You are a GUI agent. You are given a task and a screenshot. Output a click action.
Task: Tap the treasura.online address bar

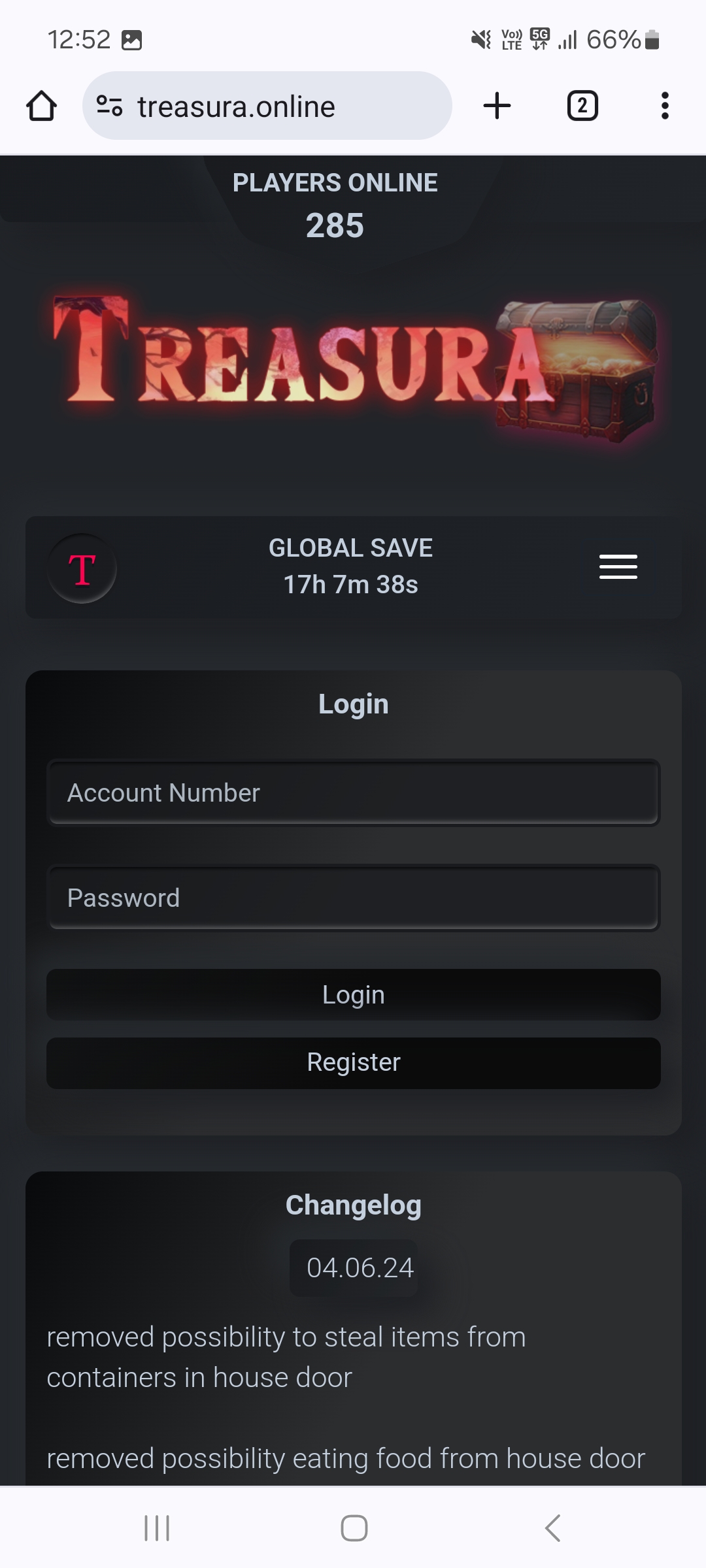(267, 106)
